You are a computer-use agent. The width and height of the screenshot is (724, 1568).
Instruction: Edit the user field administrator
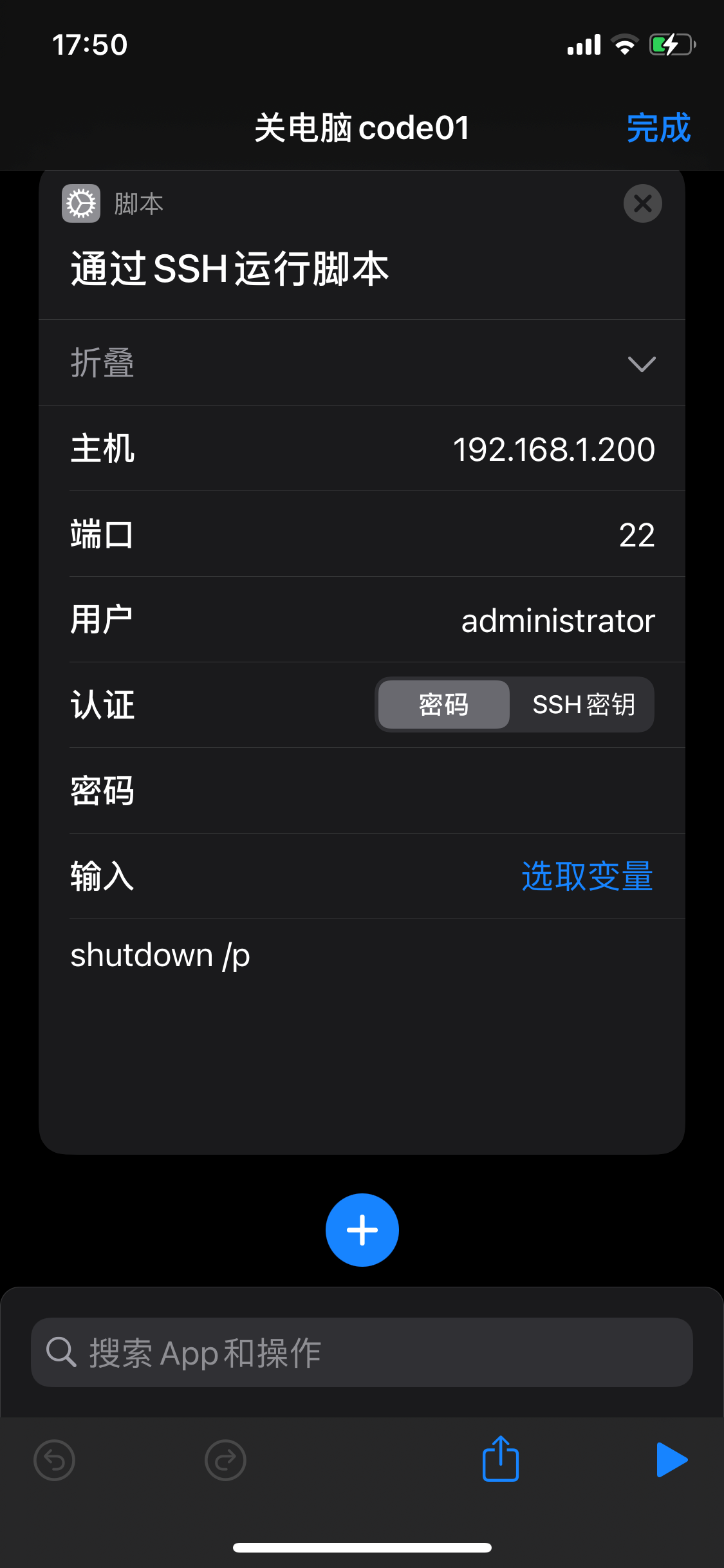557,621
